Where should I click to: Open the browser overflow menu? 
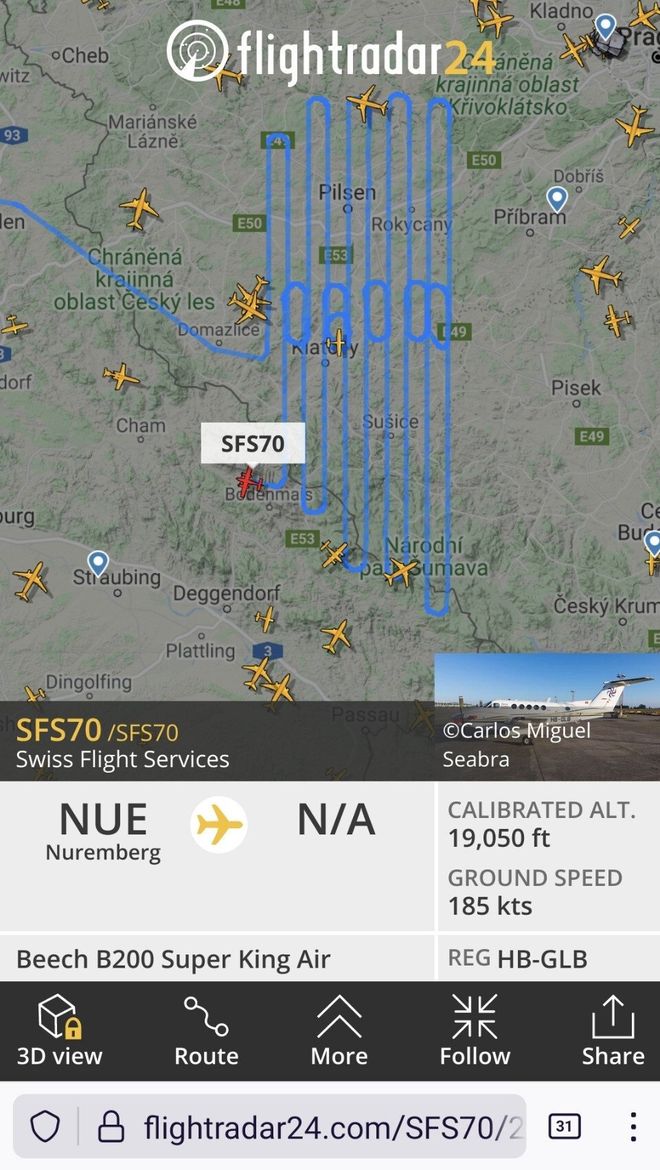(x=633, y=1127)
